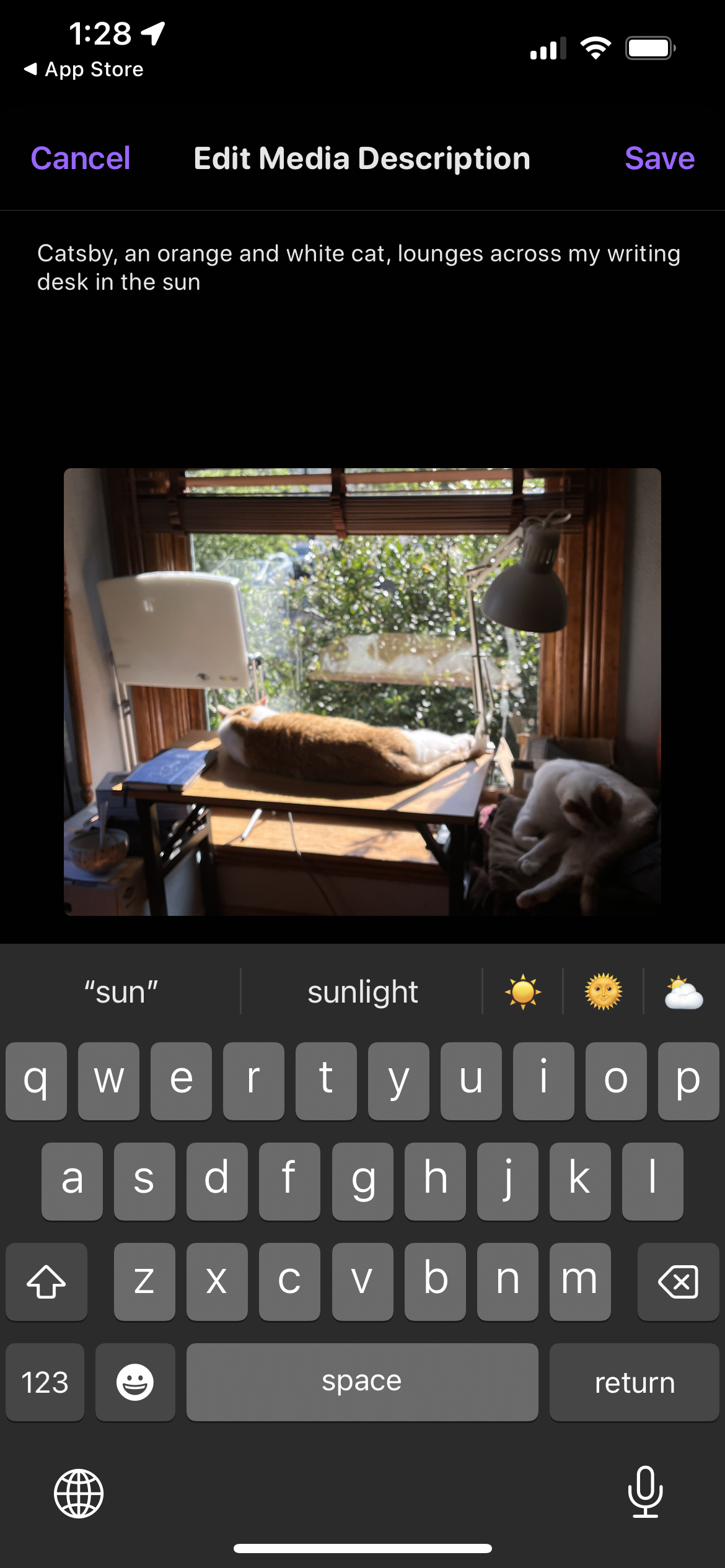Hit the backspace key
The width and height of the screenshot is (725, 1568).
click(x=678, y=1281)
